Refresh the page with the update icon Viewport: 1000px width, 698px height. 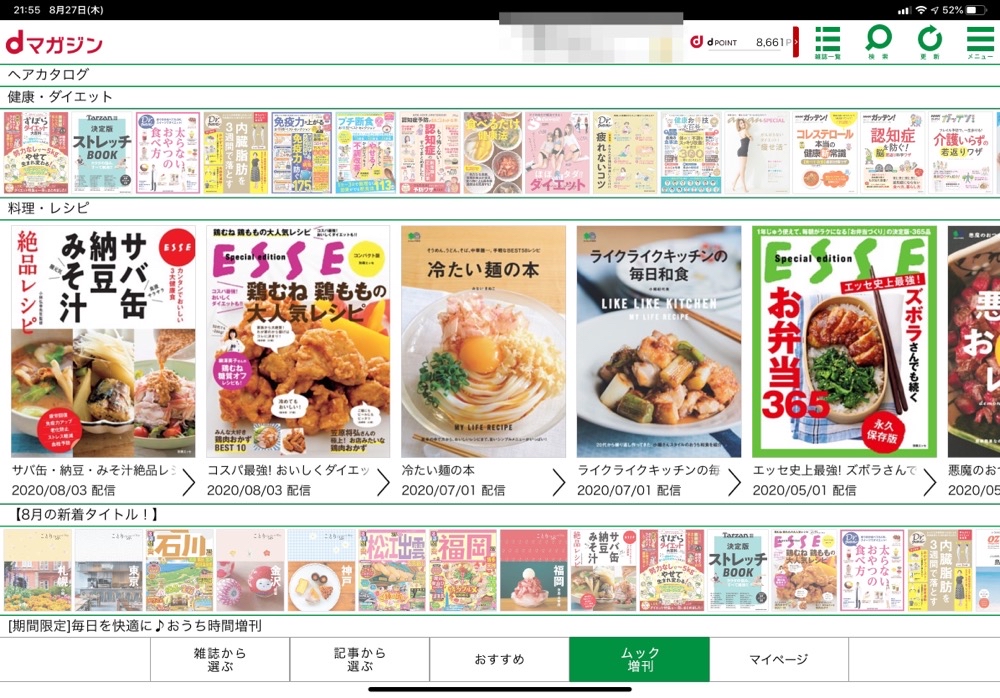[x=930, y=42]
